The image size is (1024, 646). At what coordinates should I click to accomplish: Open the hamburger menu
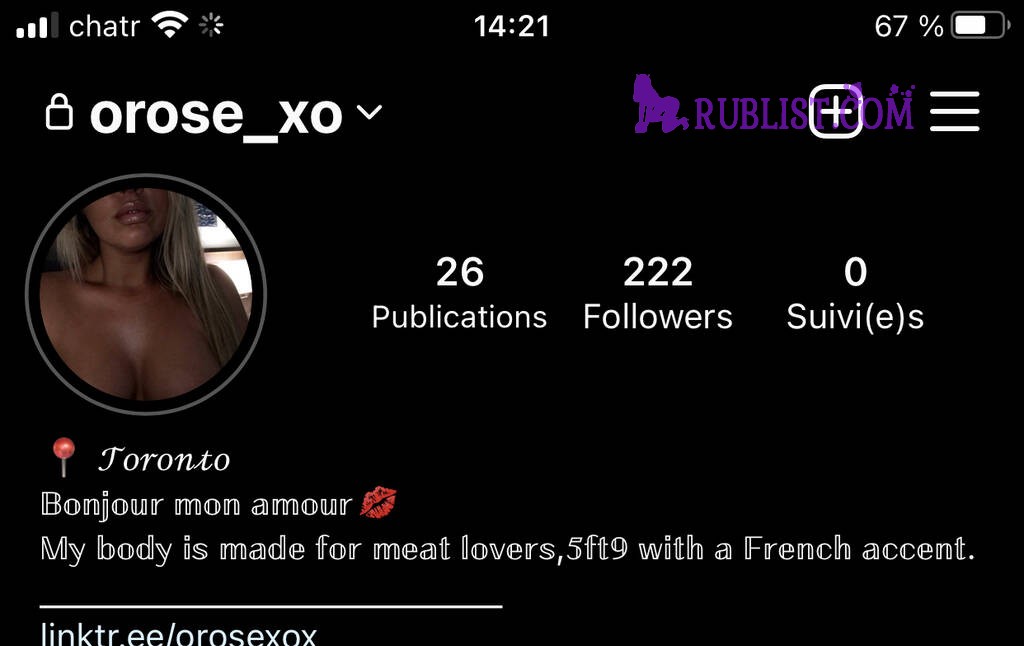[x=954, y=111]
